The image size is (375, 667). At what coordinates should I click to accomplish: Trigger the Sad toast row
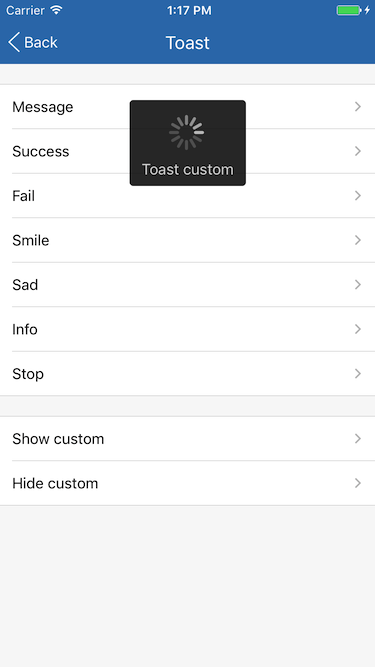click(188, 285)
